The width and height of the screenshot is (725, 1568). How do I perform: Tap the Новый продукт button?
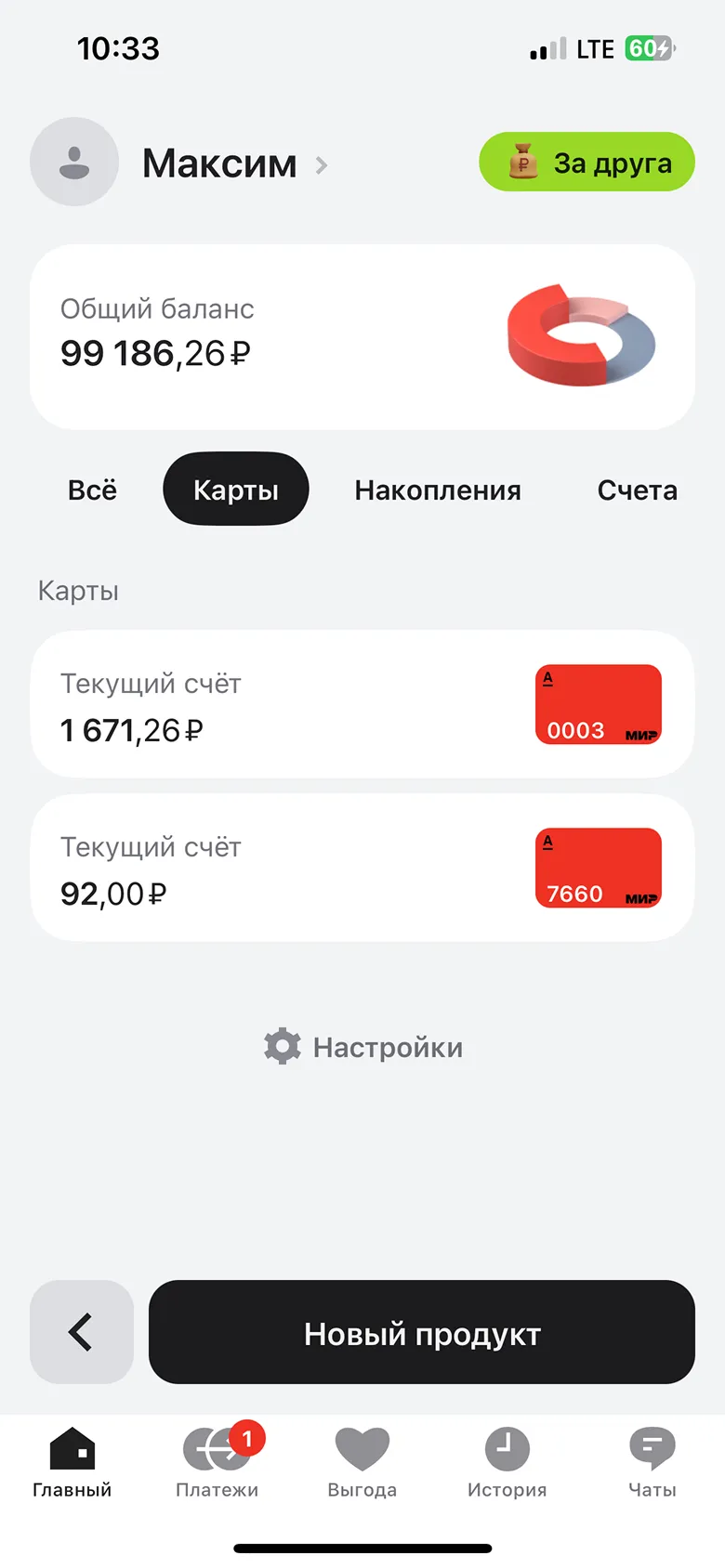coord(422,1332)
